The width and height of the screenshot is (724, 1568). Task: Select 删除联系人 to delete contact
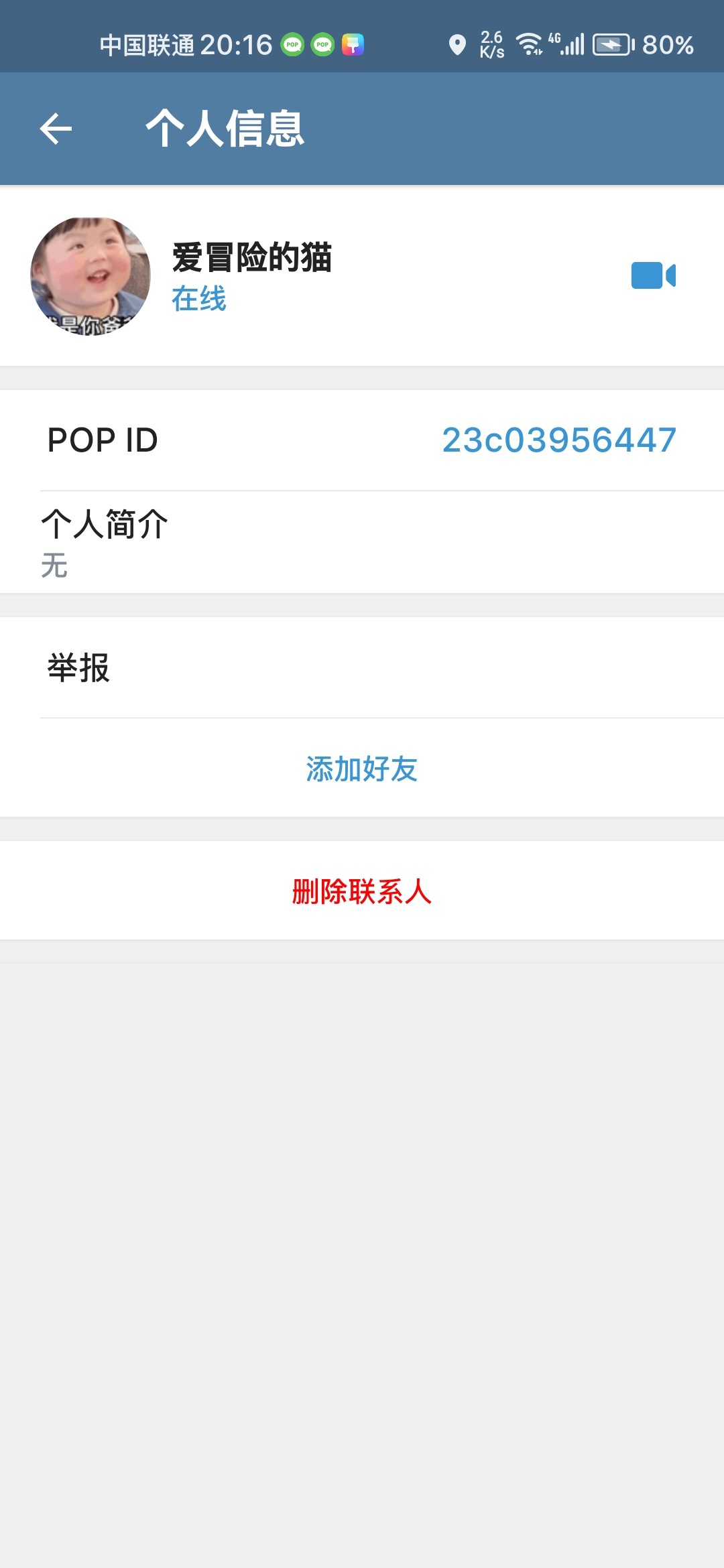(x=362, y=891)
